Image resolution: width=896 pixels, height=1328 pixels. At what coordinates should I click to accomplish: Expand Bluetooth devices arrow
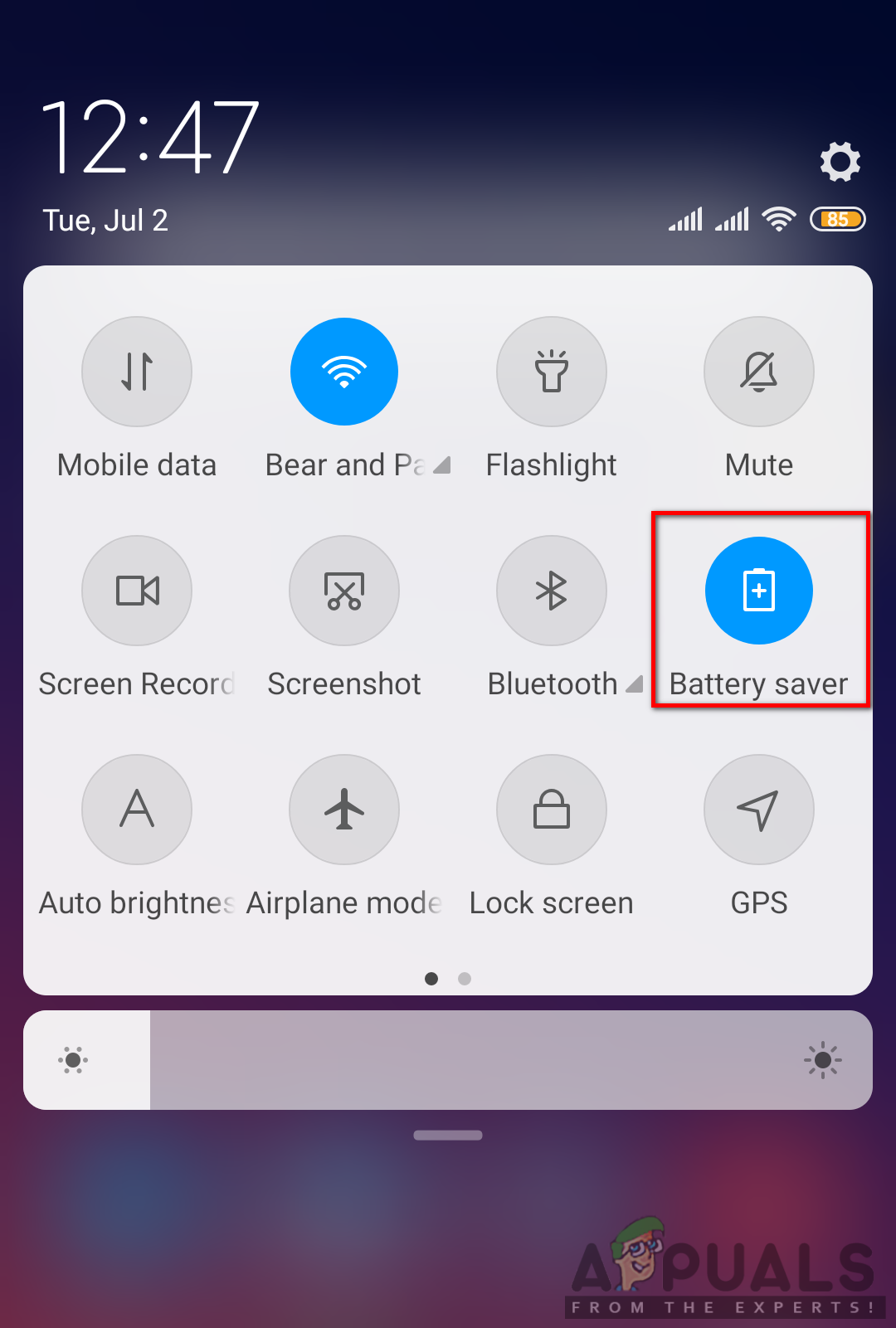(635, 684)
